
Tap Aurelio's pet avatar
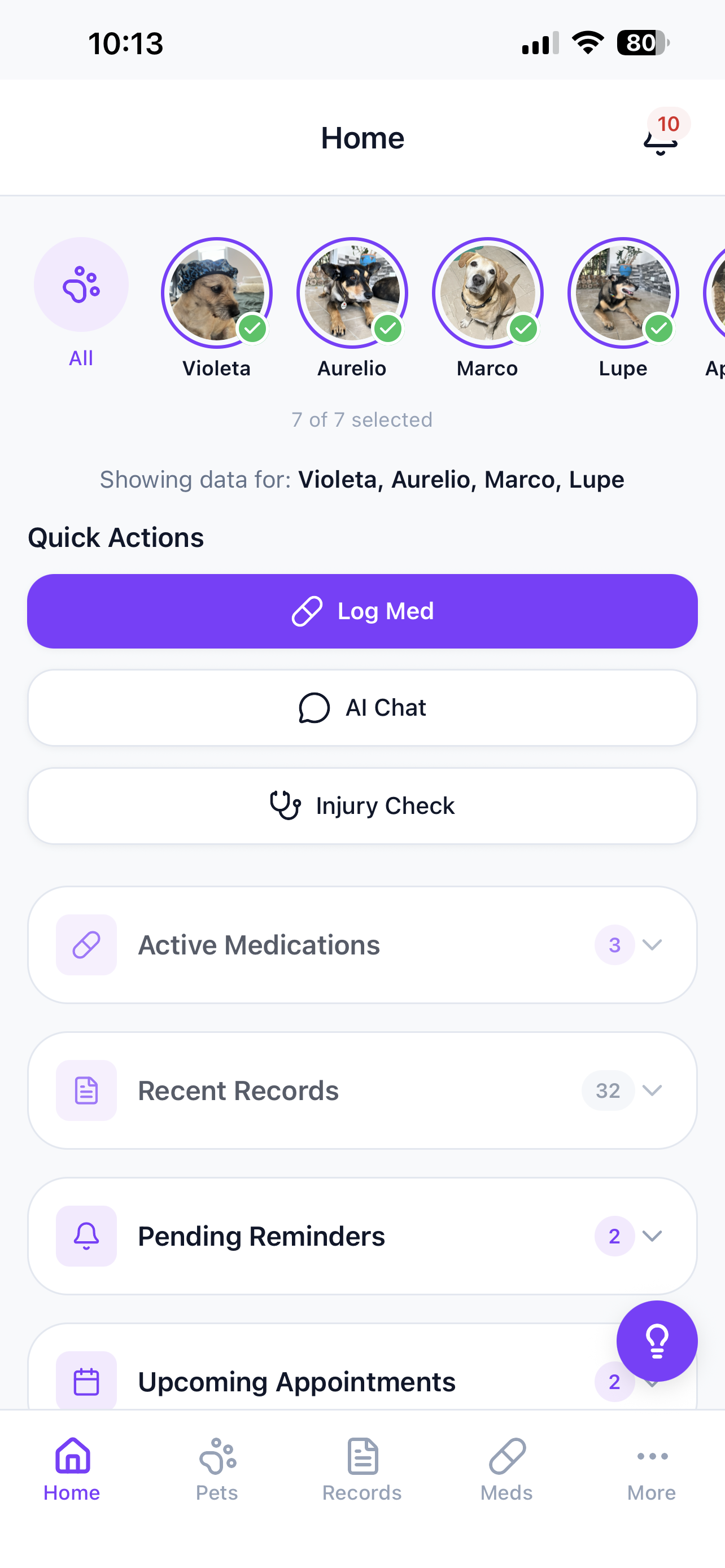pos(352,294)
